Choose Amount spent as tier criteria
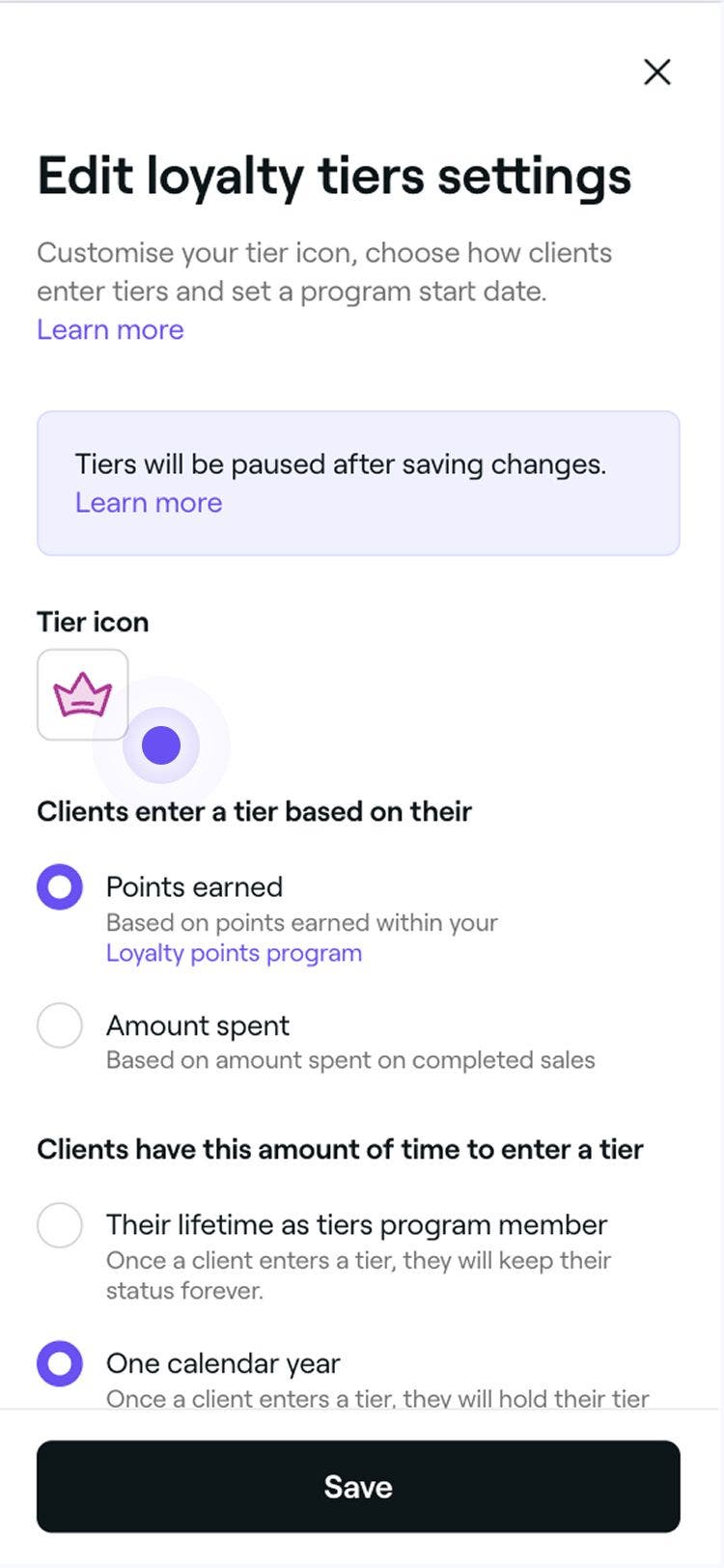 point(59,1025)
